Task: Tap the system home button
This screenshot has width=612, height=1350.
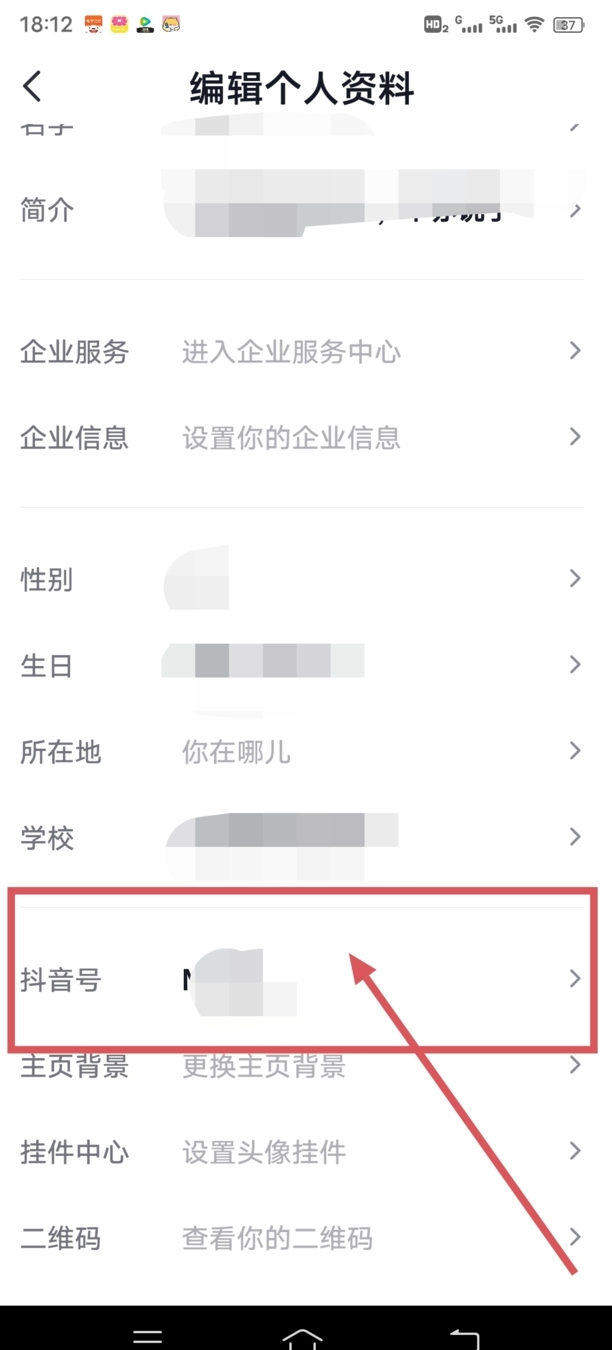Action: click(303, 1336)
